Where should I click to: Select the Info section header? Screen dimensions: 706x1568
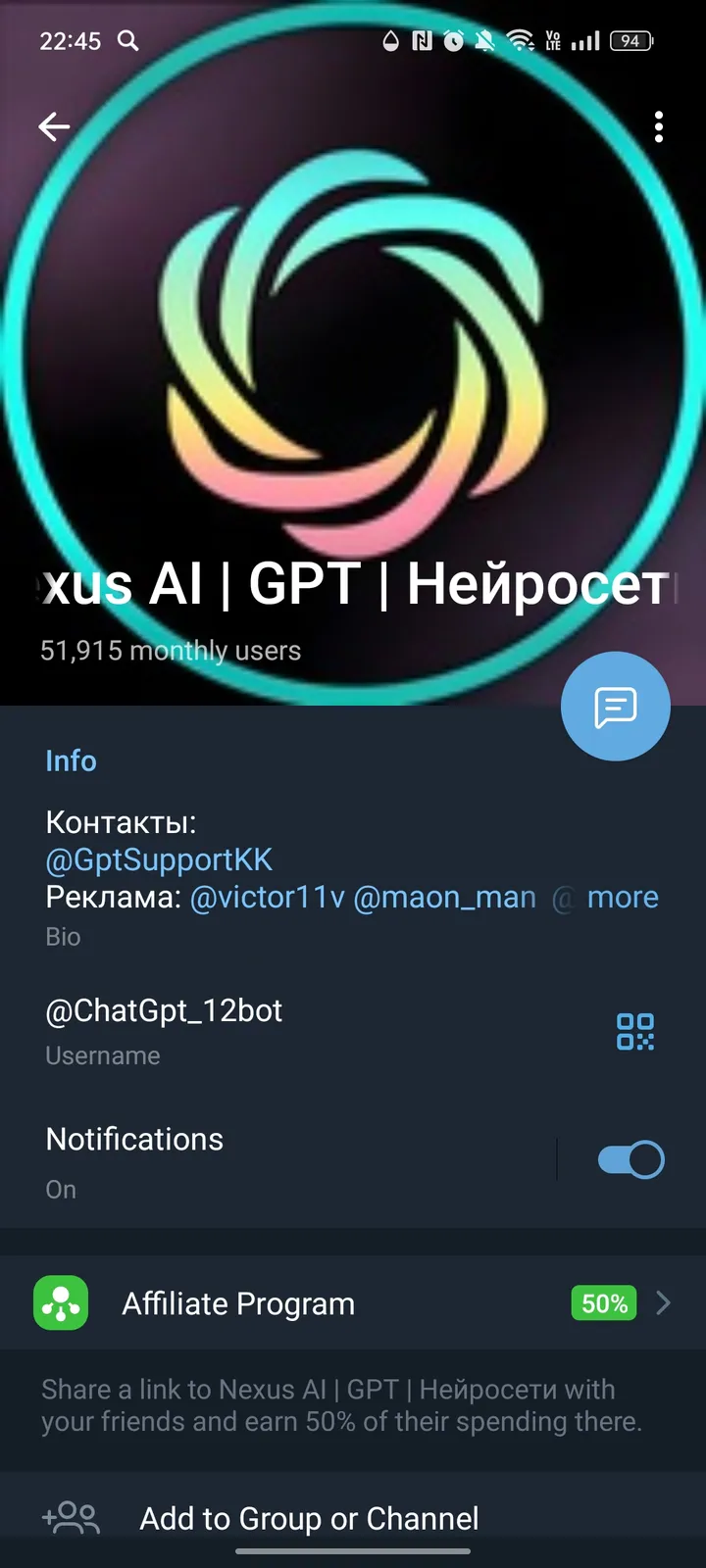coord(71,760)
